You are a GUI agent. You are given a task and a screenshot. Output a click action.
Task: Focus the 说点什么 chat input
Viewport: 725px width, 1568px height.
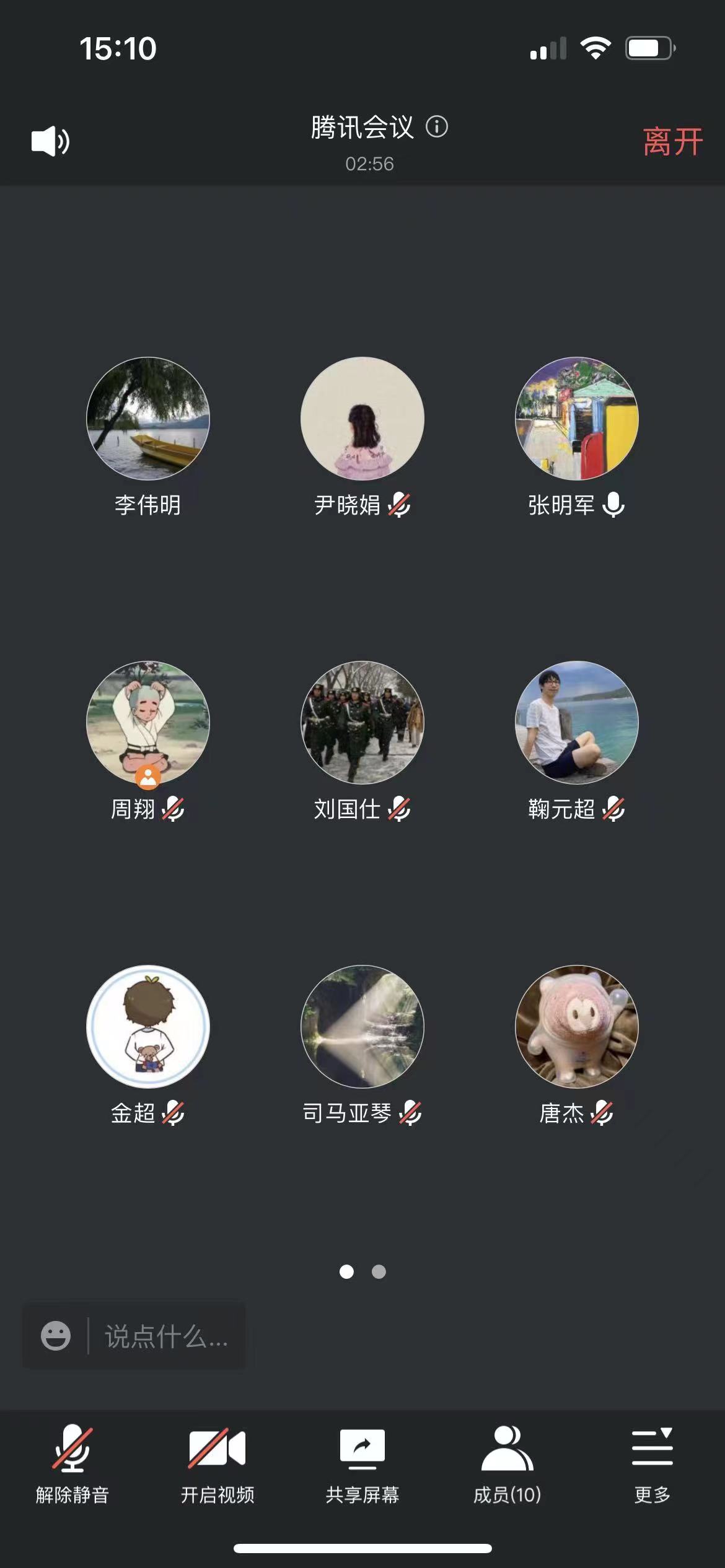[x=166, y=1336]
